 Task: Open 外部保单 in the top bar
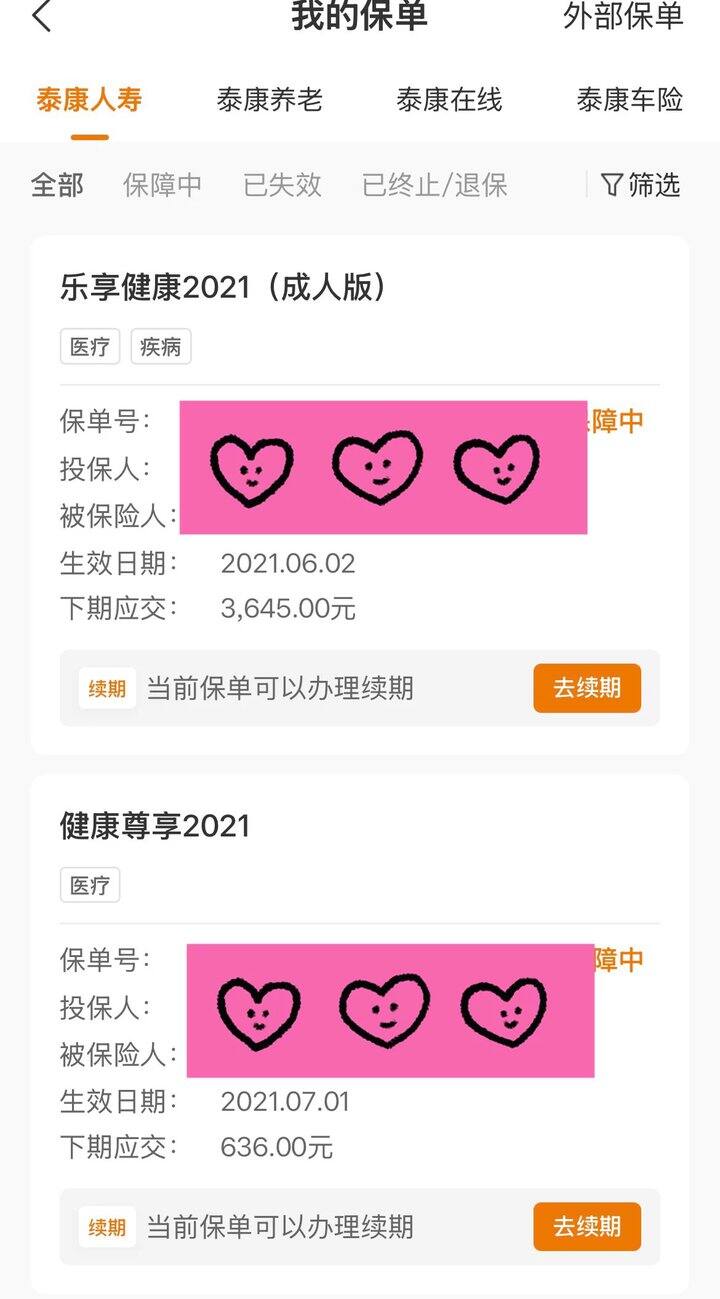click(x=623, y=16)
